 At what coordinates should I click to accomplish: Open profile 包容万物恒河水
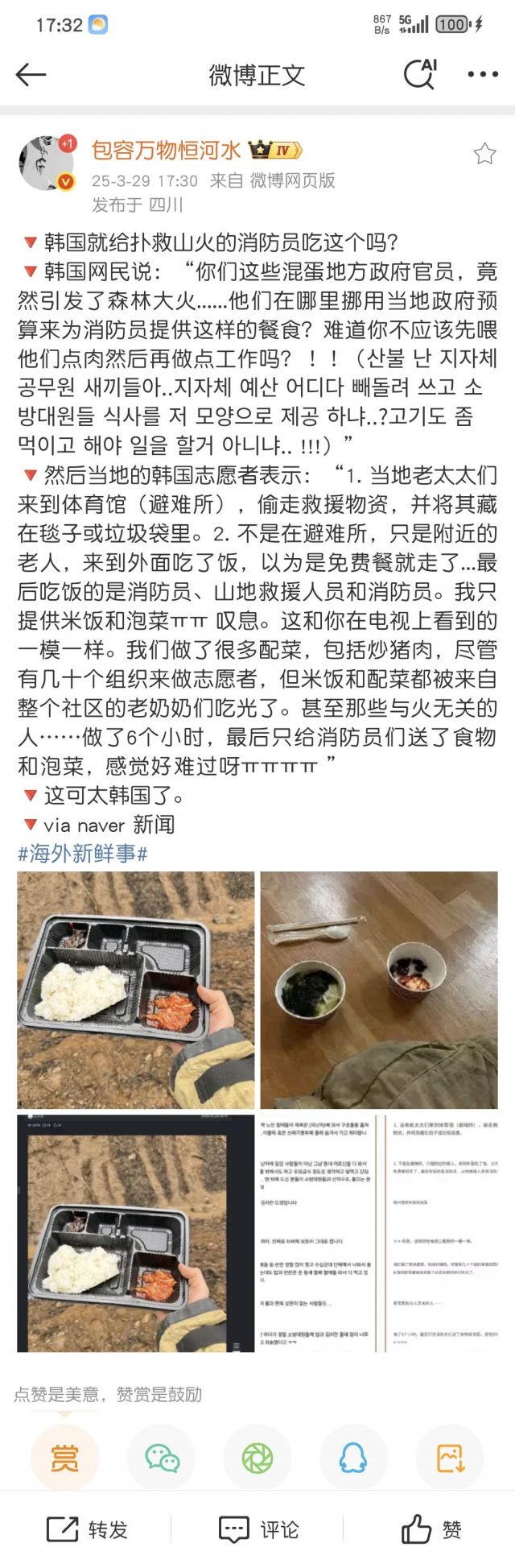(166, 150)
